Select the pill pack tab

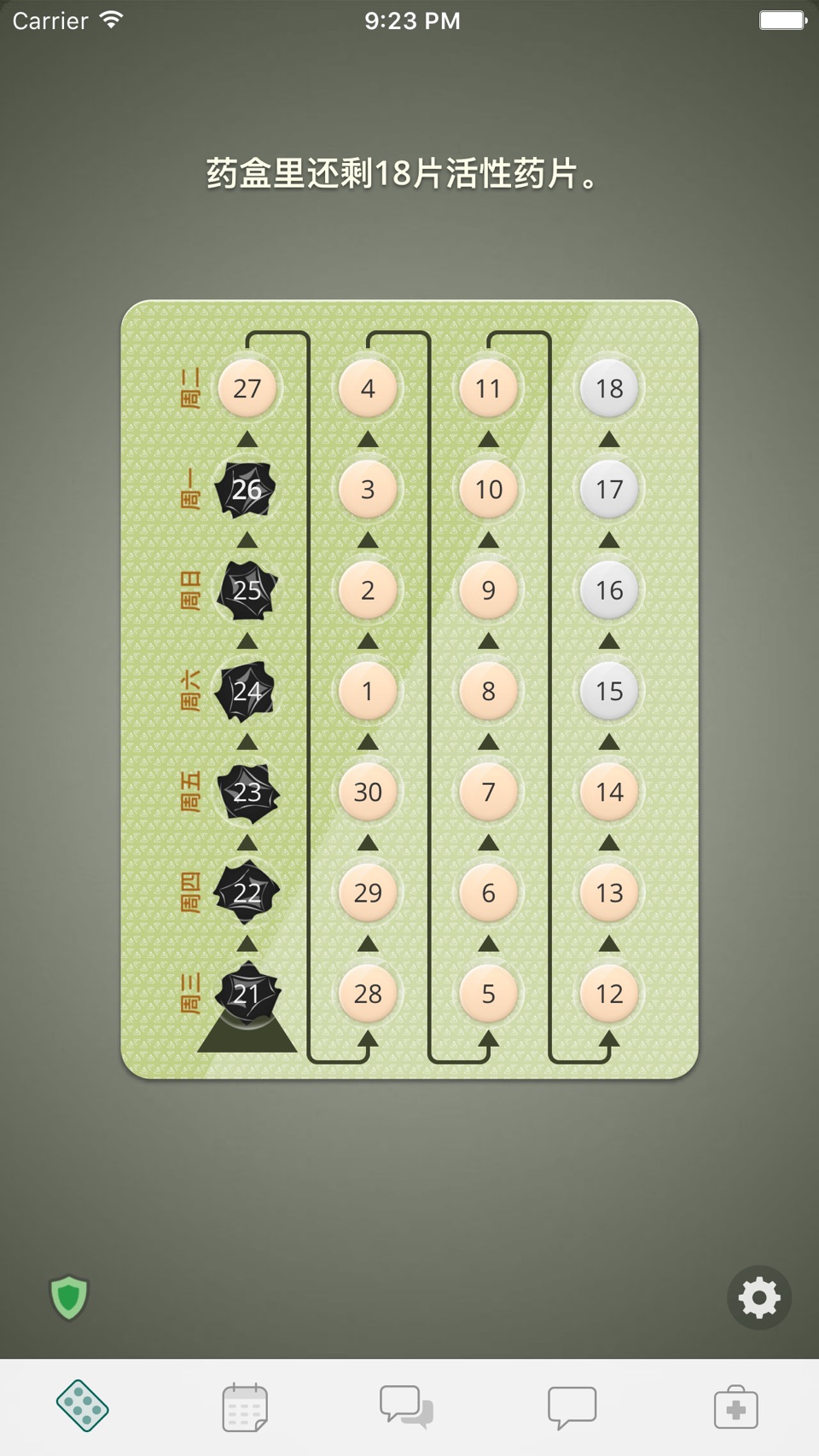coord(82,1406)
